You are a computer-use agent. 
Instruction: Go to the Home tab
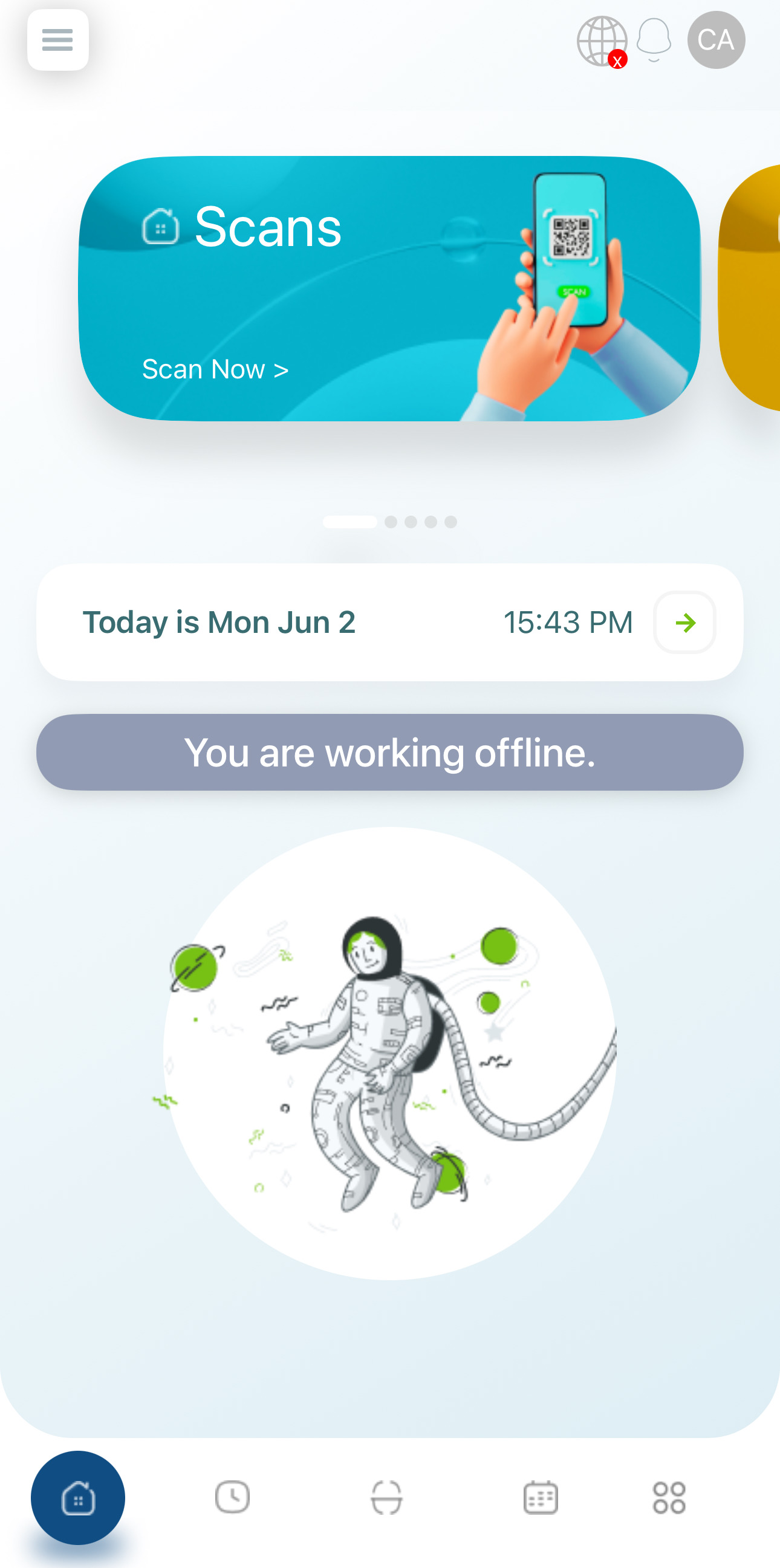[x=78, y=1497]
